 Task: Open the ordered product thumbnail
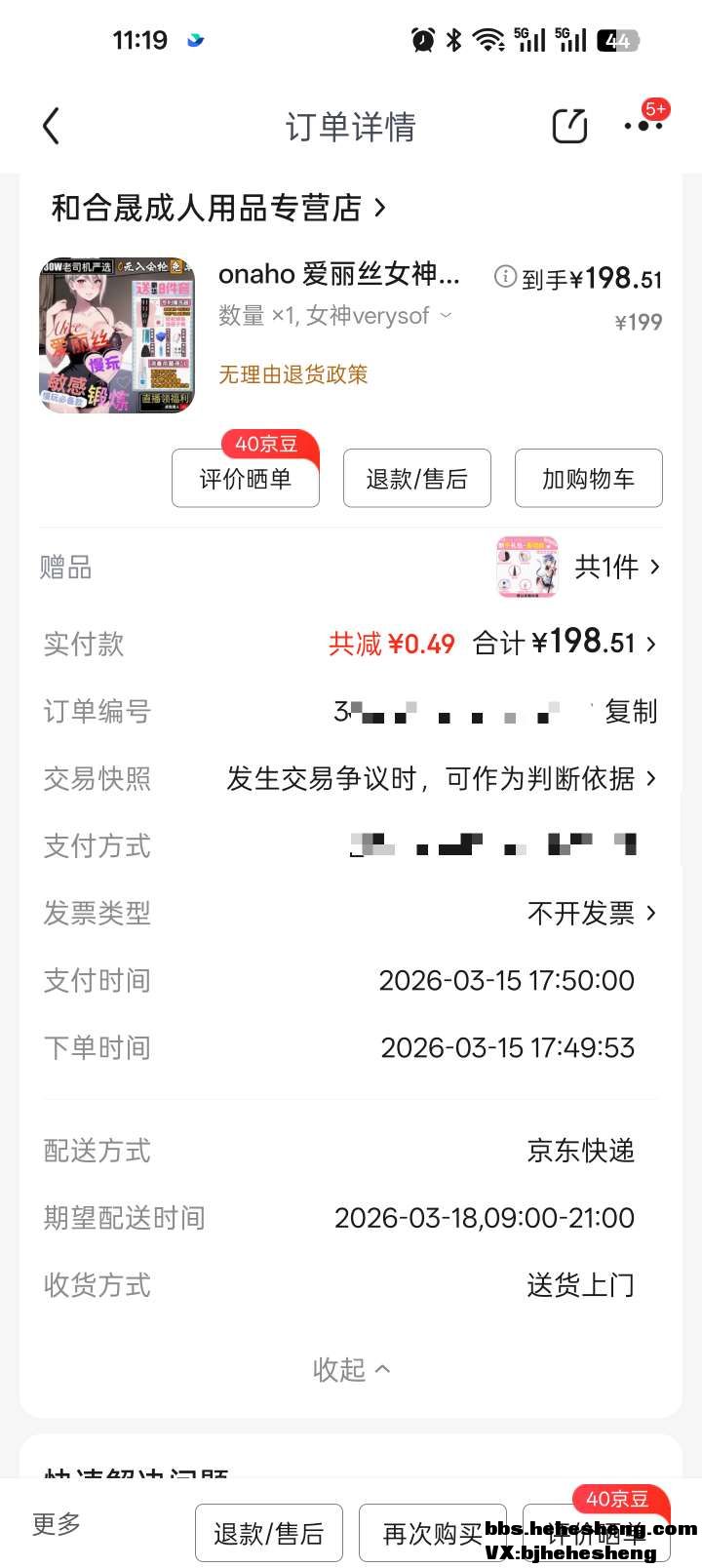pyautogui.click(x=116, y=335)
